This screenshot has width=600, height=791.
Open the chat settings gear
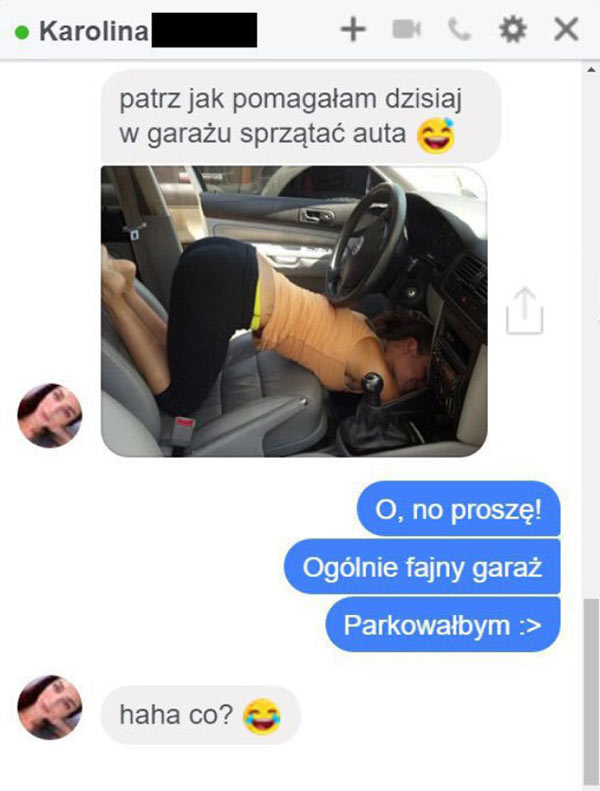(x=512, y=30)
